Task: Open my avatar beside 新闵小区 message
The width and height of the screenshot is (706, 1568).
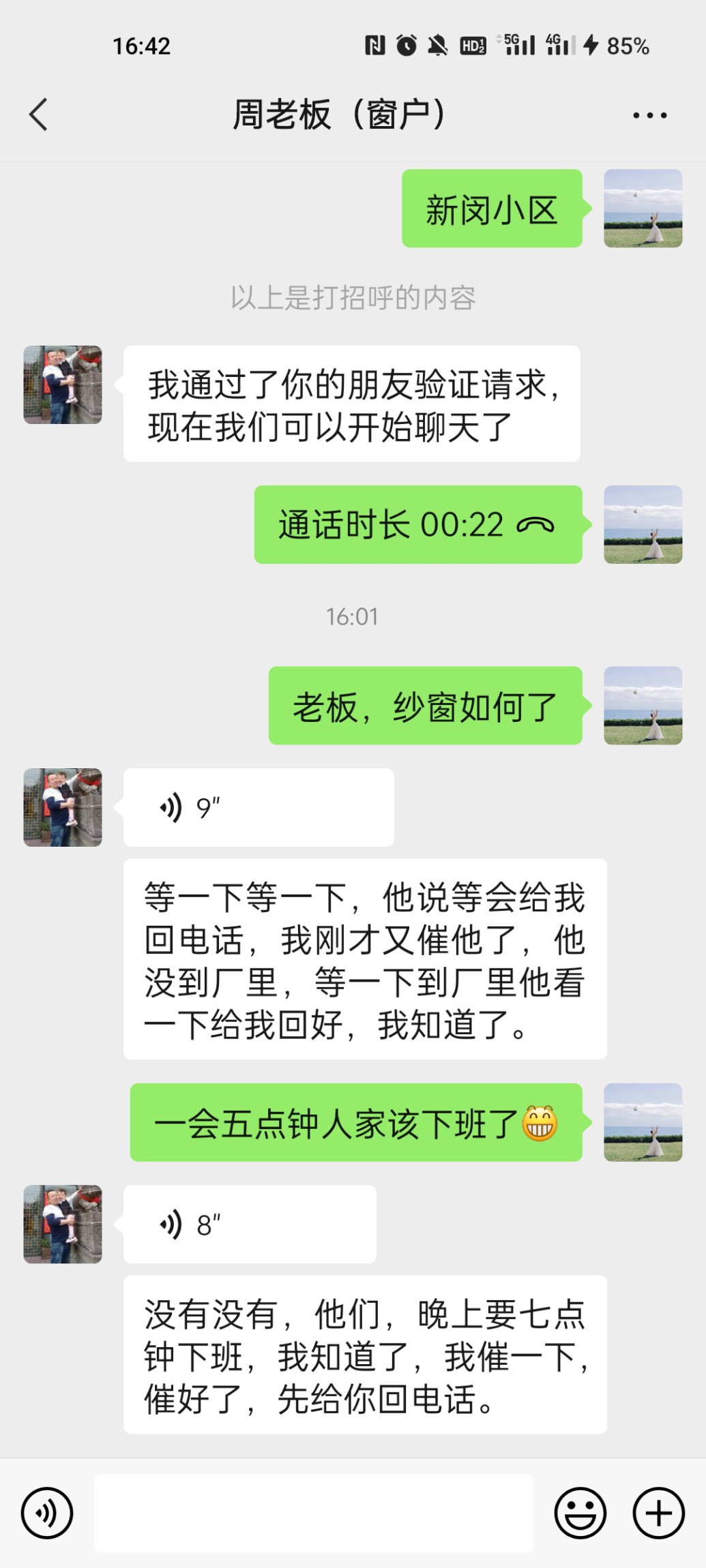Action: (643, 209)
